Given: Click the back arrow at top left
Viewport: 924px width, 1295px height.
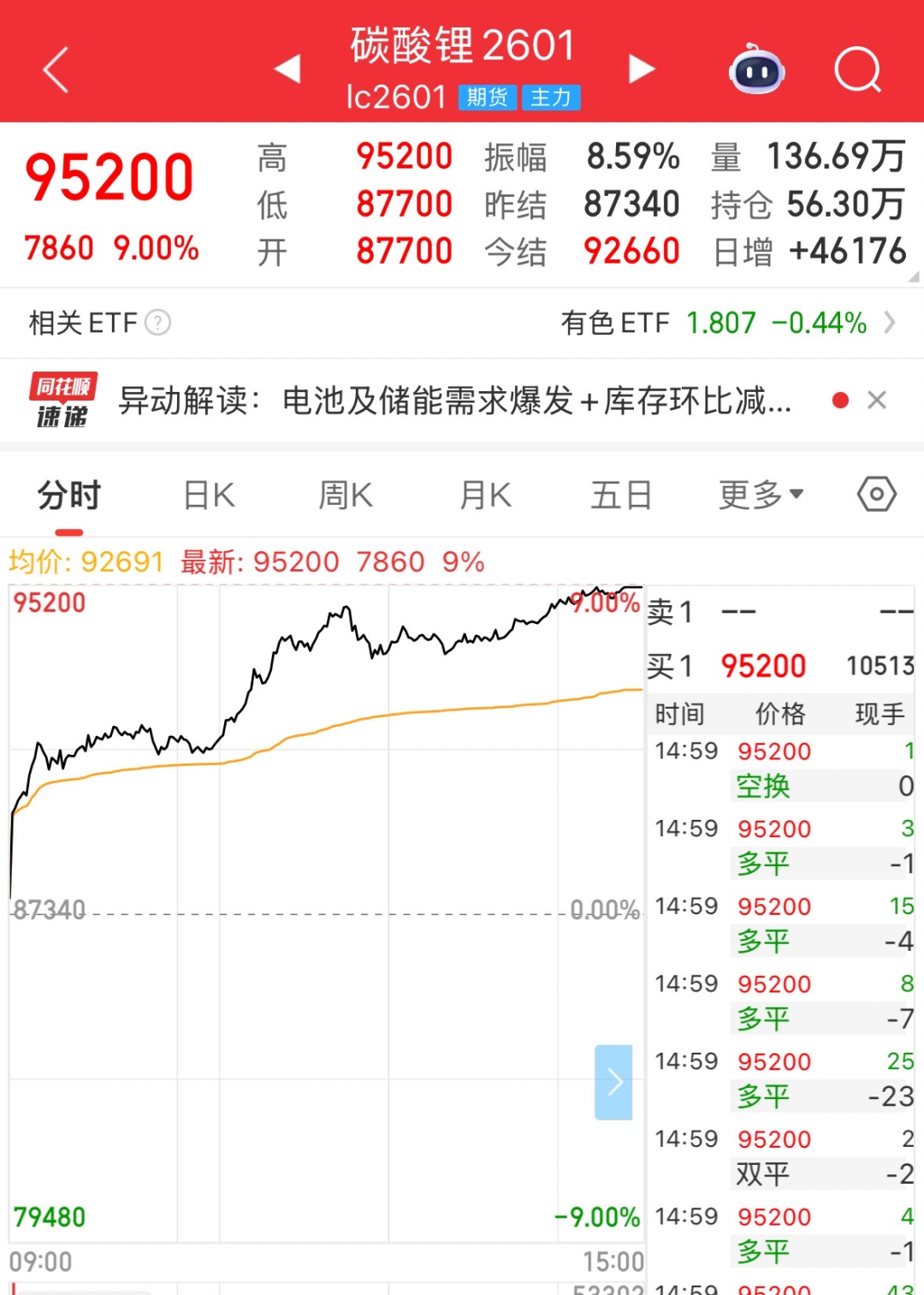Looking at the screenshot, I should [x=55, y=72].
